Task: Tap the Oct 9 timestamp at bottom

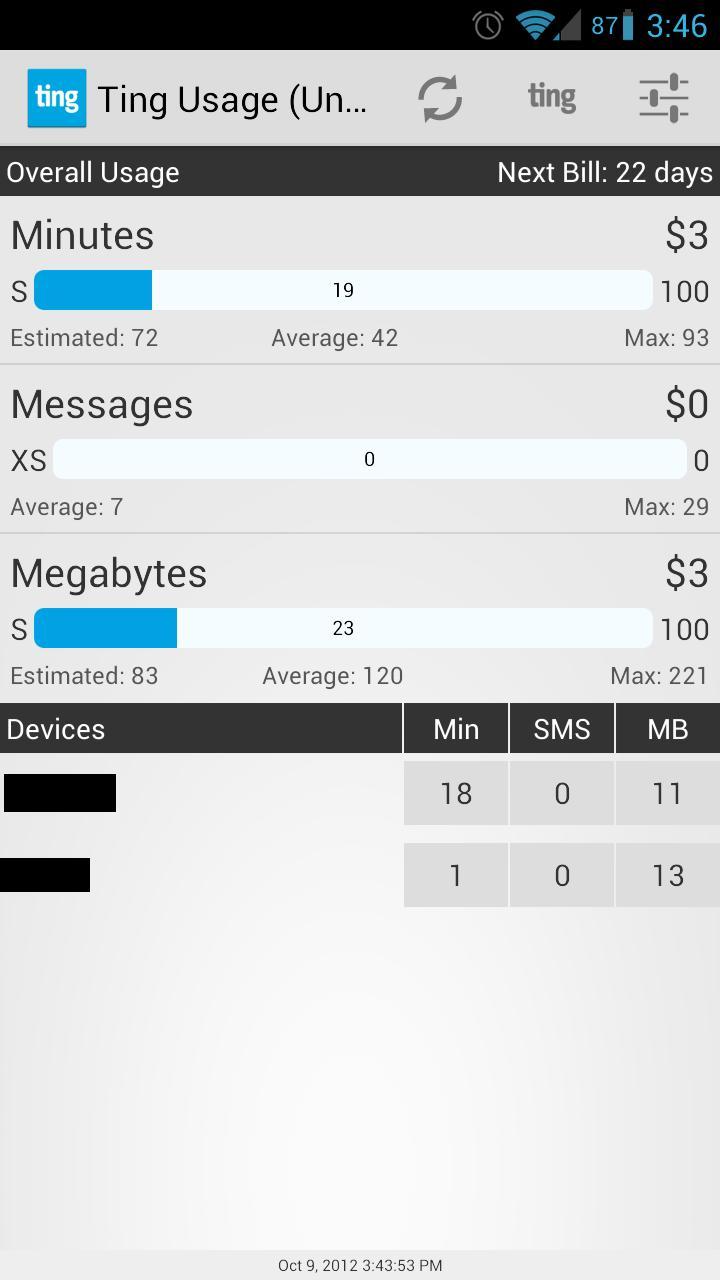Action: point(360,1266)
